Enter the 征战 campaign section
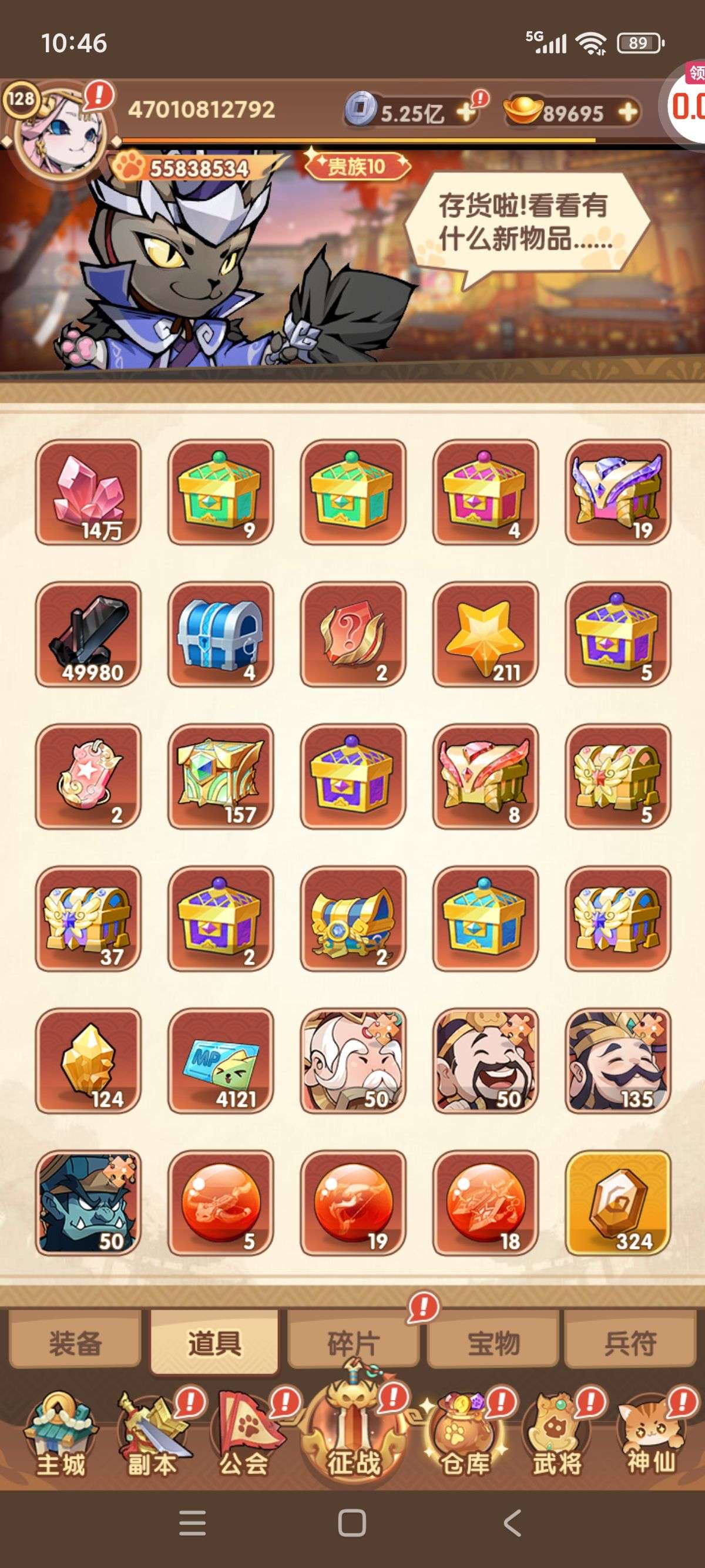 point(354,1438)
